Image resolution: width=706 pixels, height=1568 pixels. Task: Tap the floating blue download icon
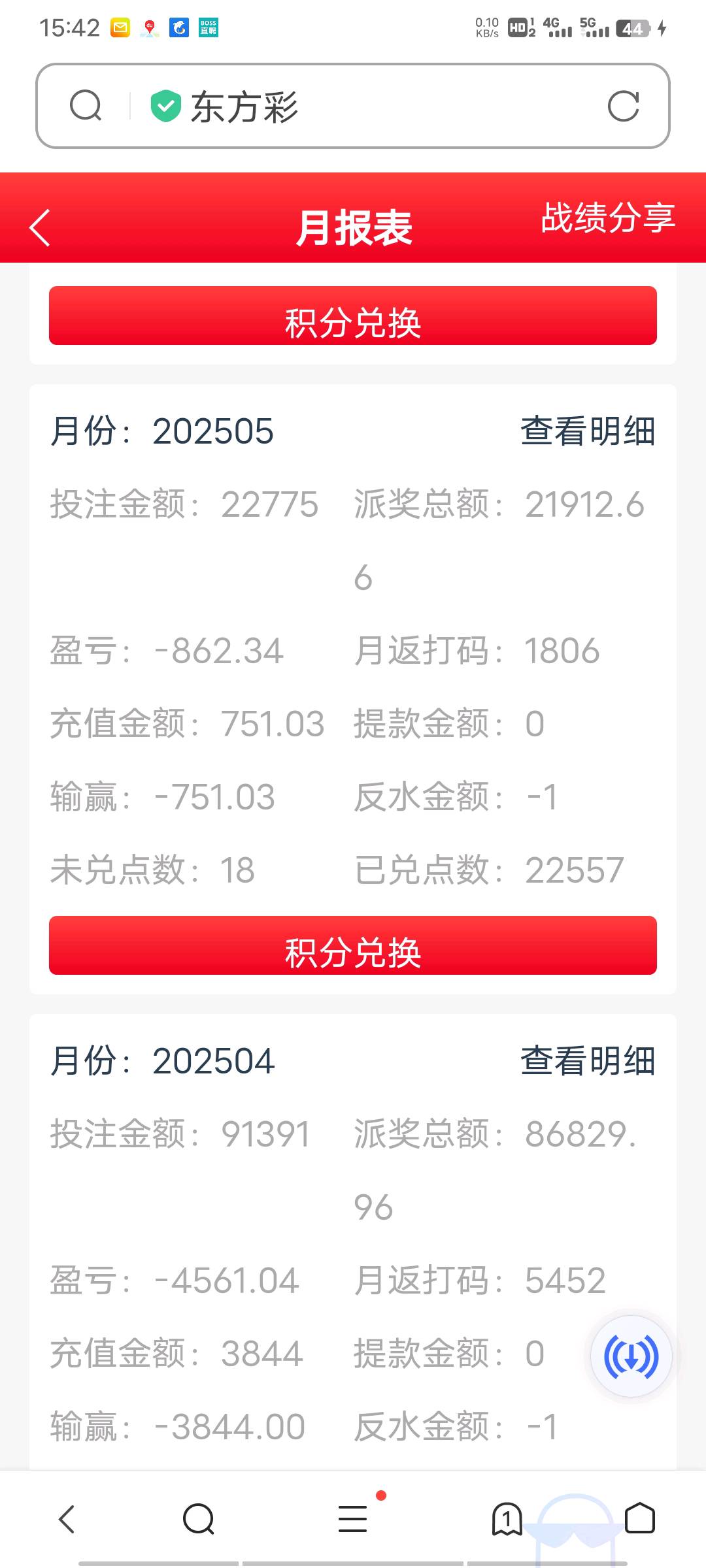coord(631,1356)
